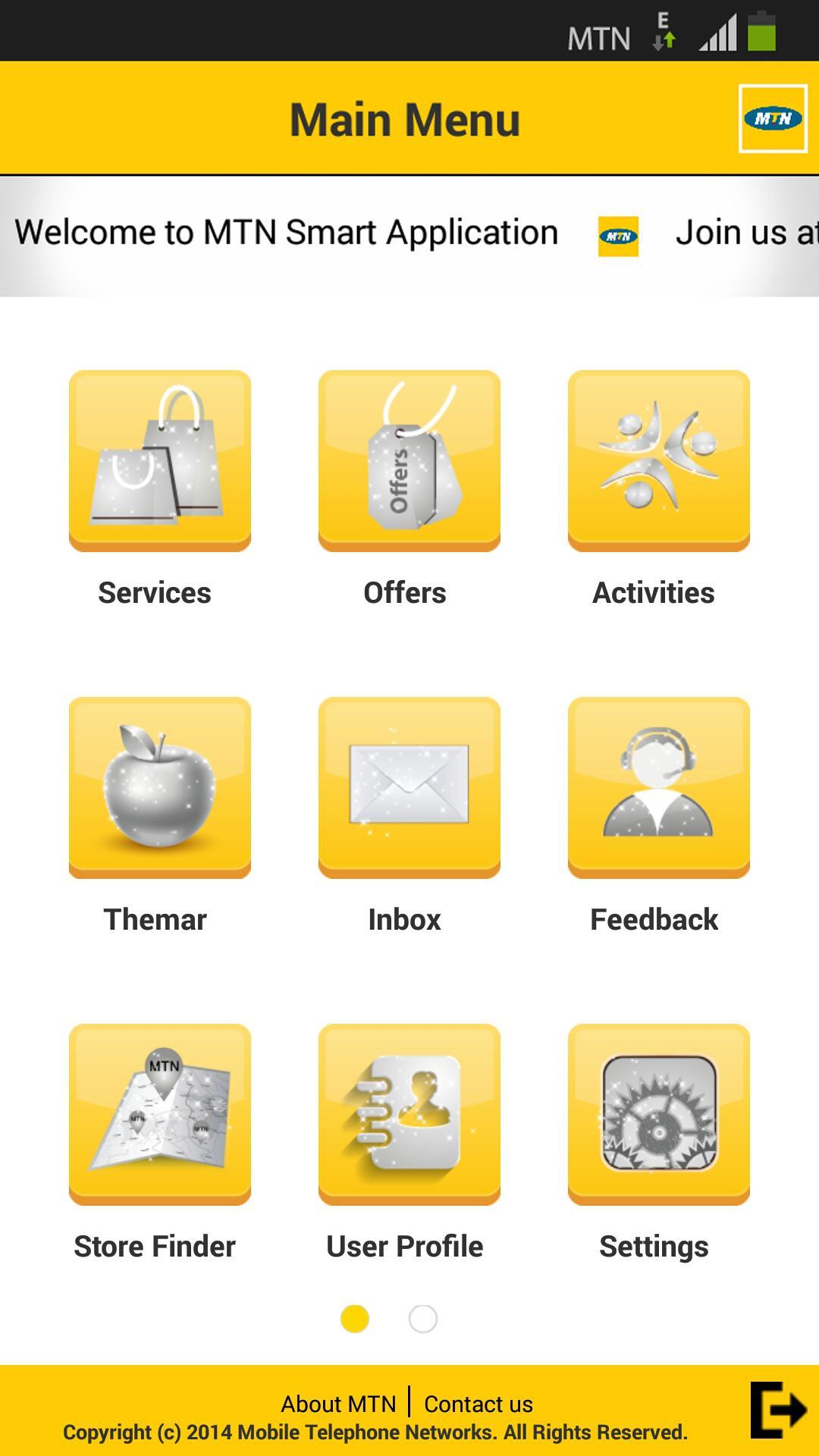The height and width of the screenshot is (1456, 819).
Task: Open the About MTN link
Action: 339,1404
